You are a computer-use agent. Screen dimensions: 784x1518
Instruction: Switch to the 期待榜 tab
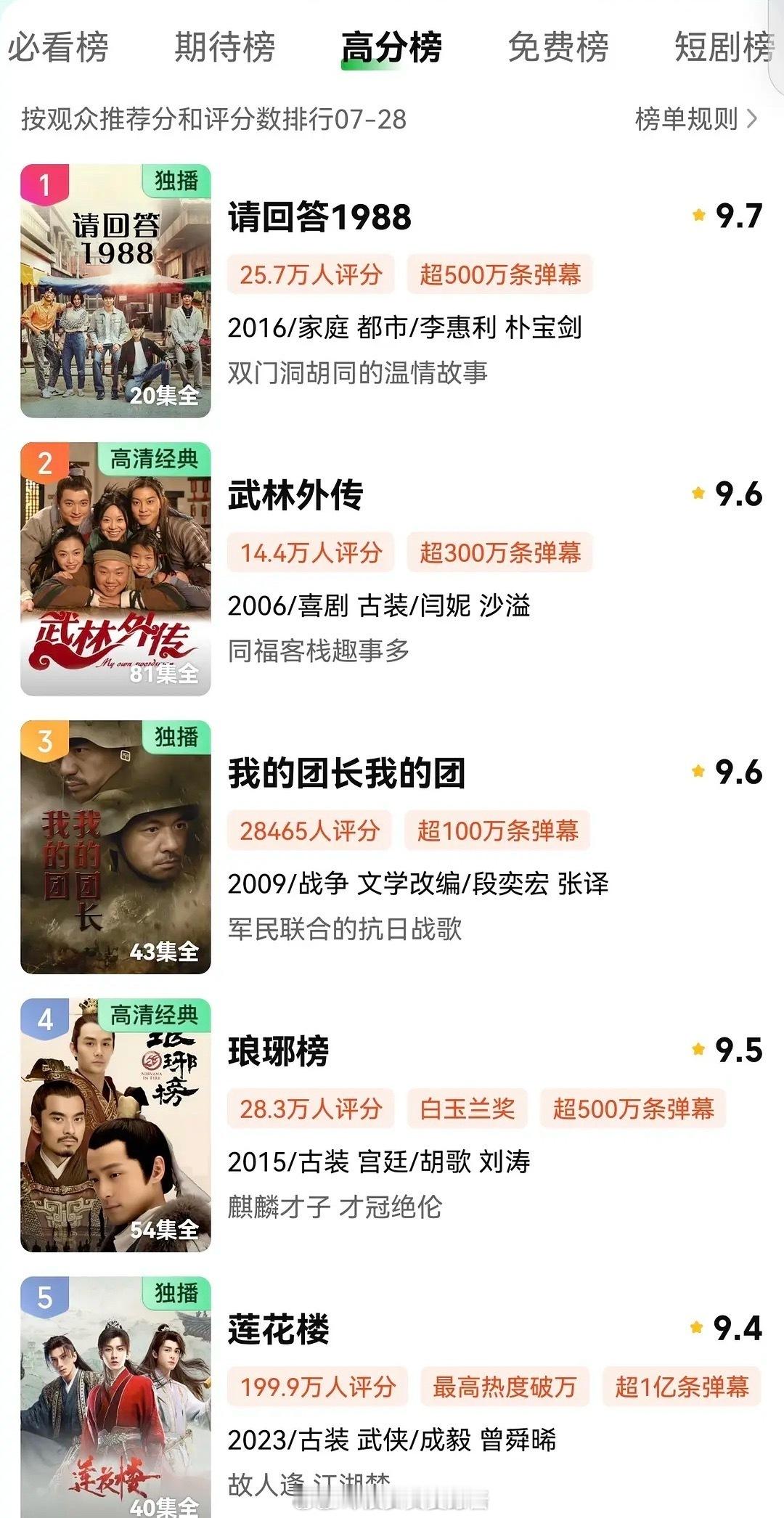pyautogui.click(x=225, y=48)
